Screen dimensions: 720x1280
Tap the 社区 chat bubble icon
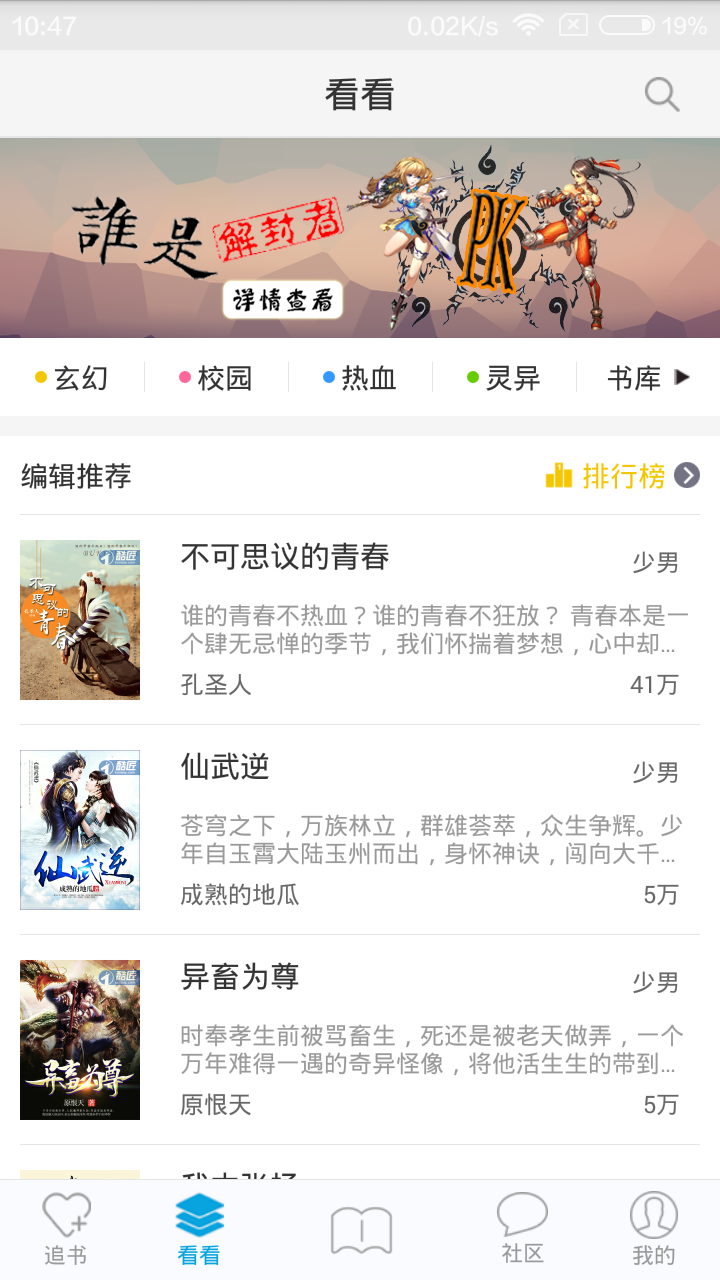[521, 1214]
